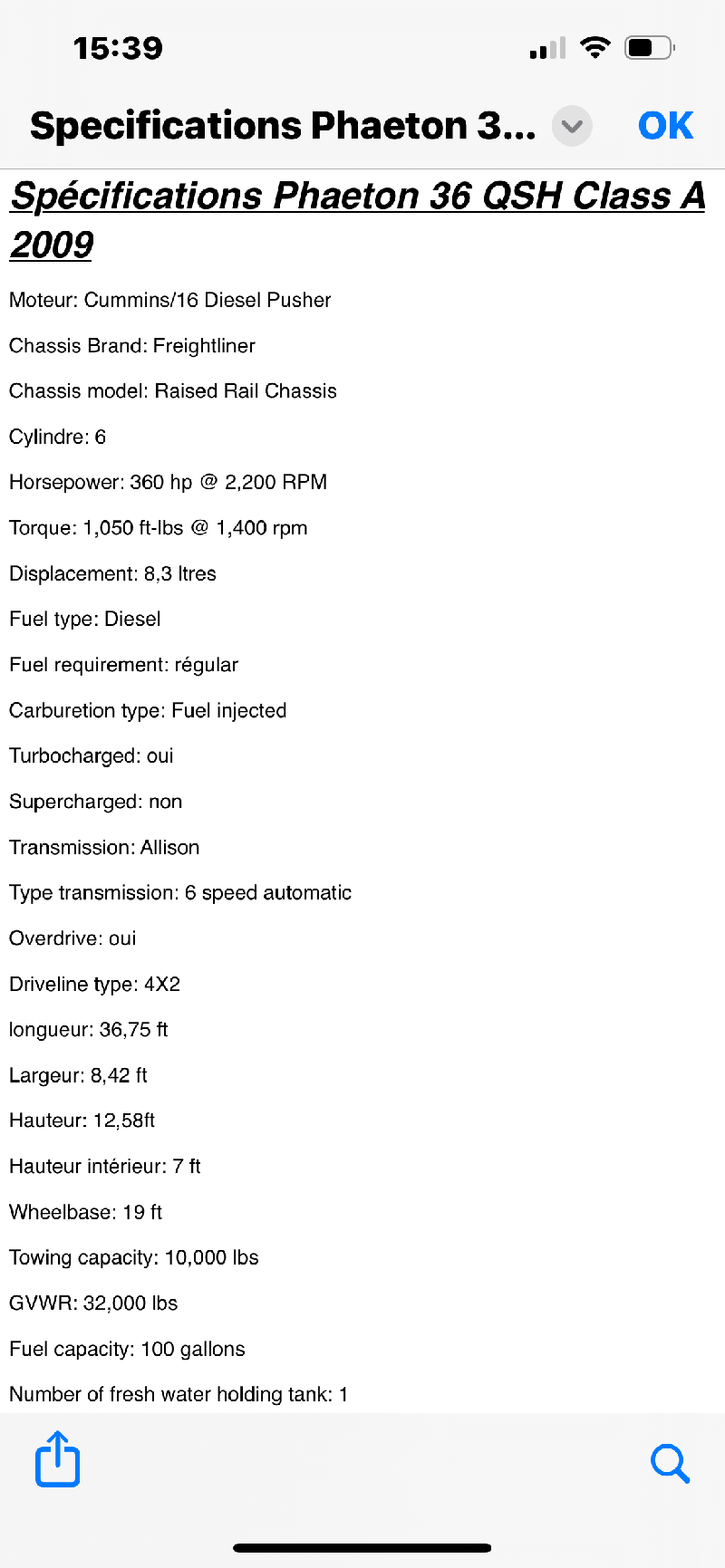Viewport: 725px width, 1568px height.
Task: Tap OK to close the document
Action: click(665, 126)
